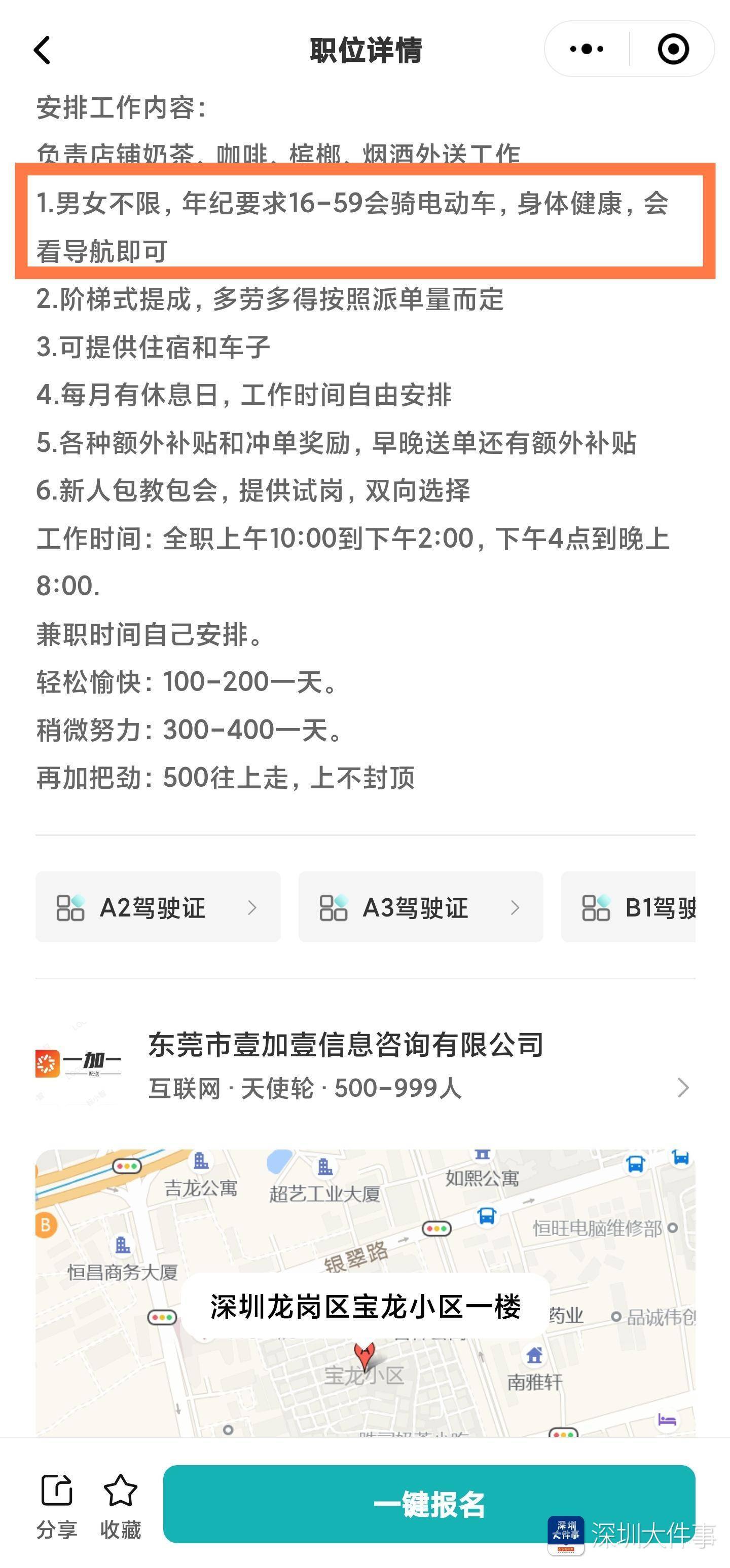Apply using the 一键报名 button
Viewport: 730px width, 1568px height.
pyautogui.click(x=429, y=1504)
